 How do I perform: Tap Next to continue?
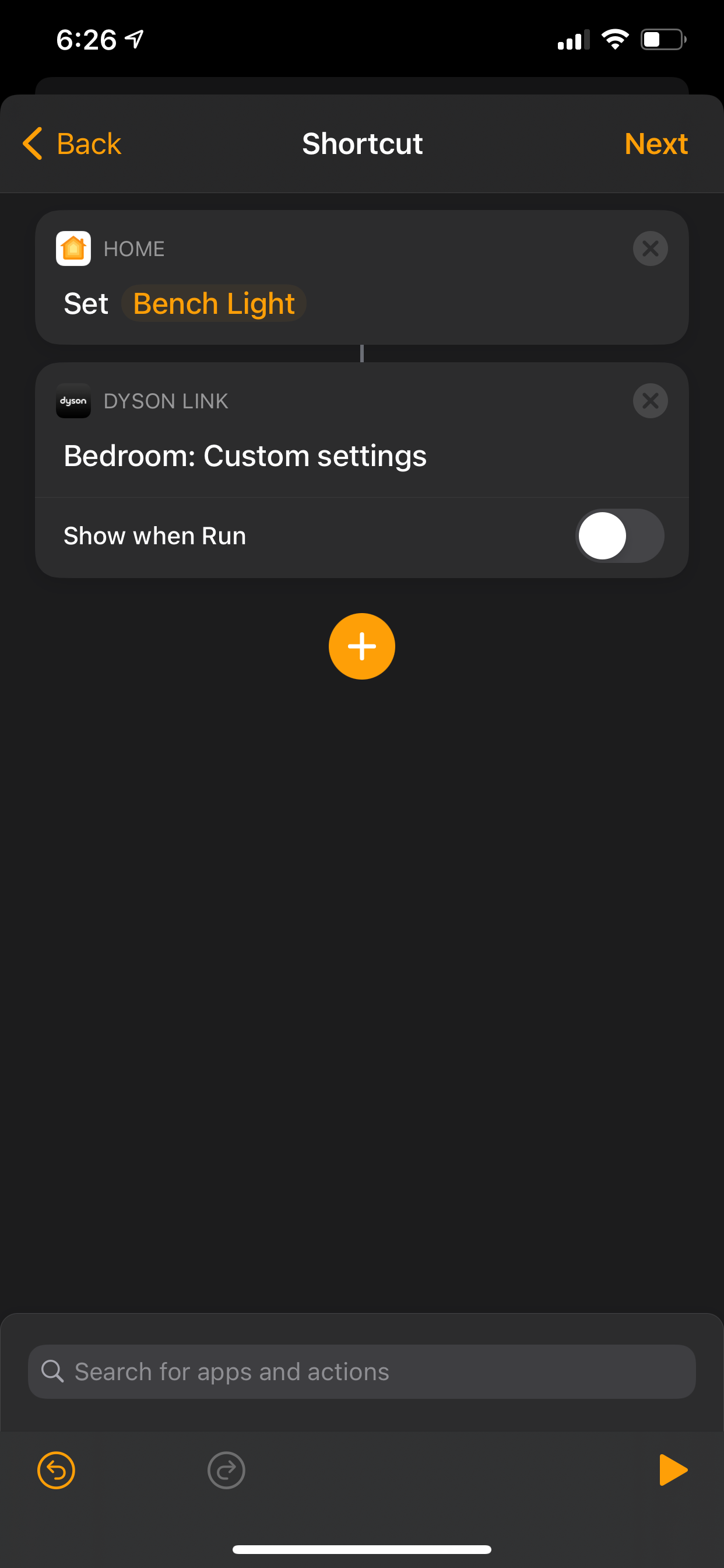pyautogui.click(x=655, y=143)
